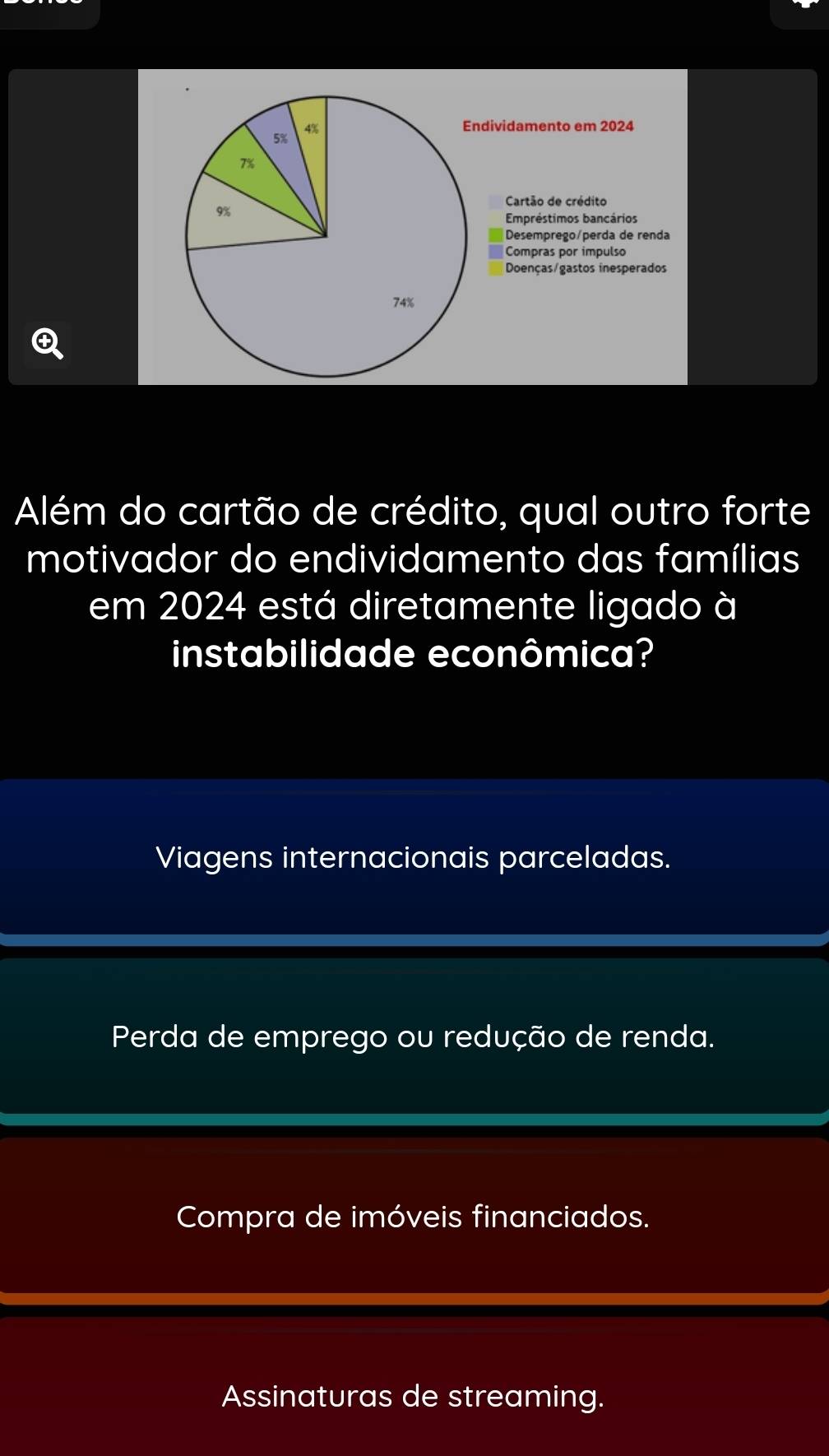829x1456 pixels.
Task: Zoom in on the pie chart image
Action: 47,344
